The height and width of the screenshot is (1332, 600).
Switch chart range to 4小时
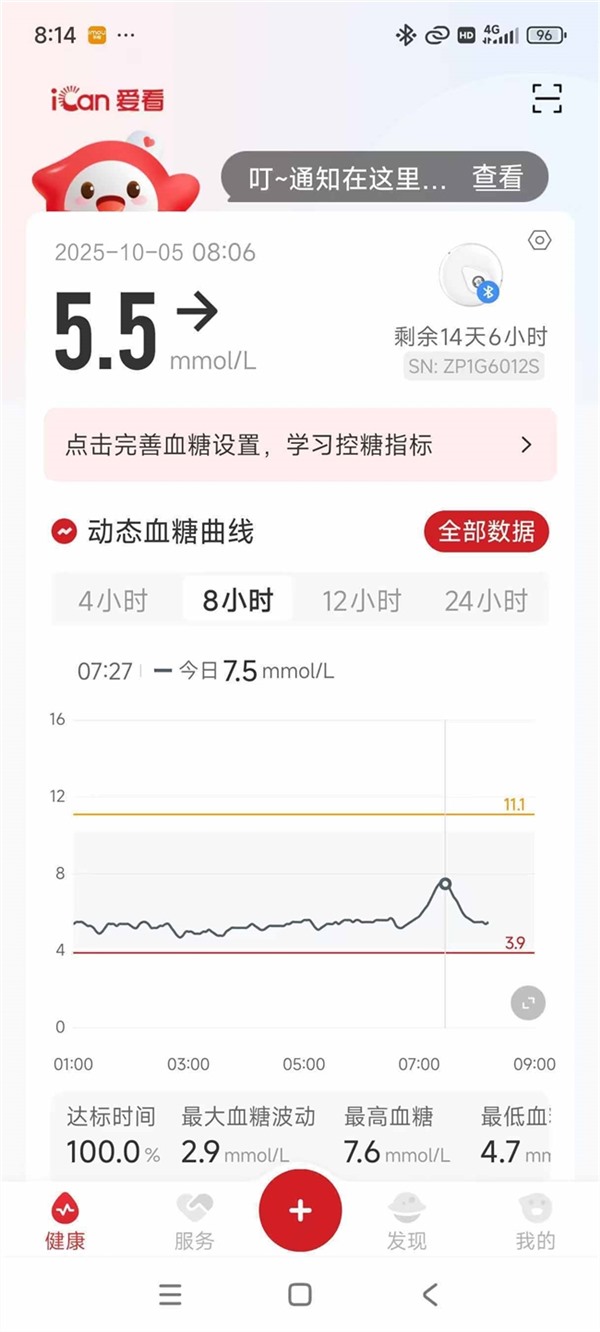click(113, 601)
